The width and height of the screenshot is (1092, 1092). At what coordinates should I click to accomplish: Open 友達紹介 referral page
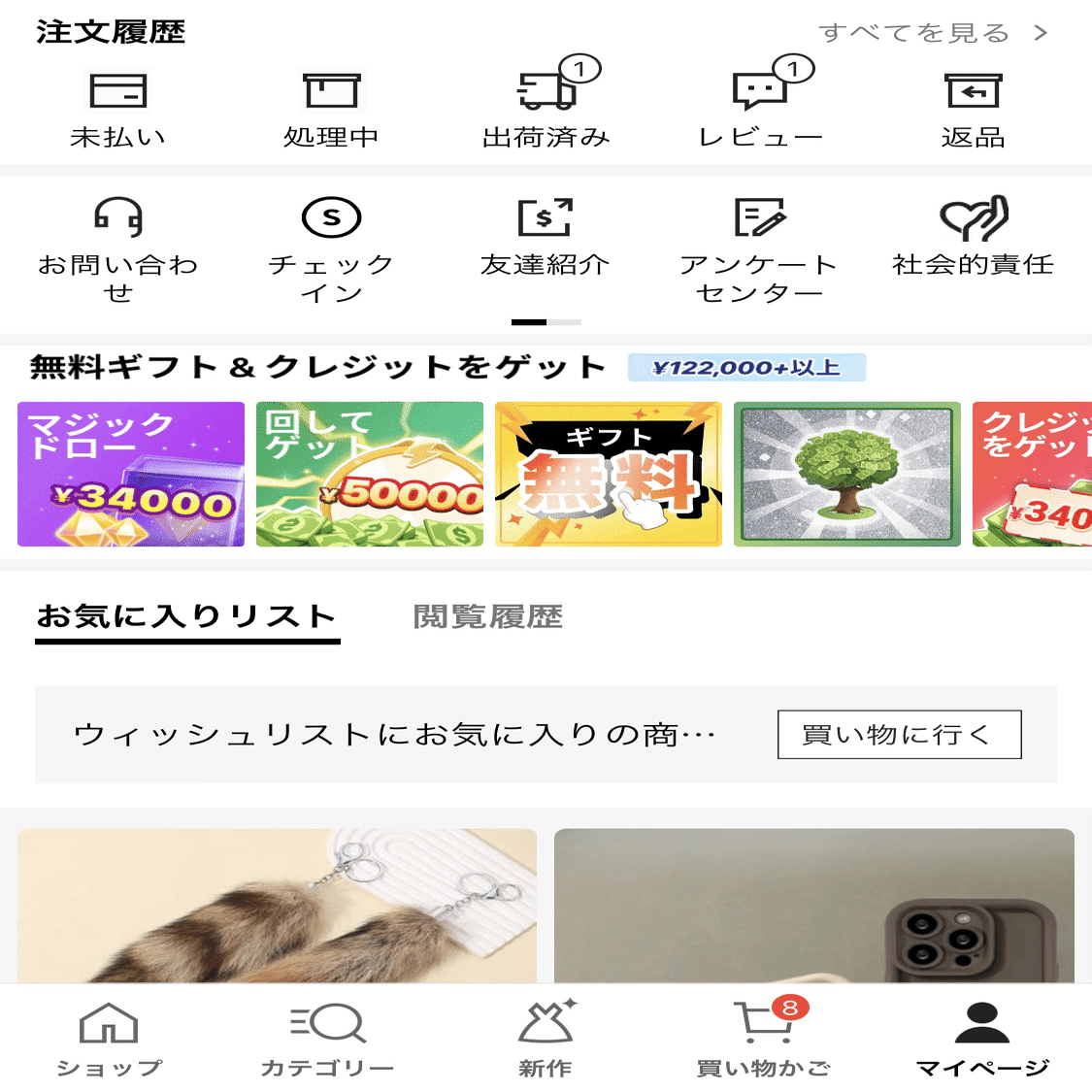[x=545, y=237]
